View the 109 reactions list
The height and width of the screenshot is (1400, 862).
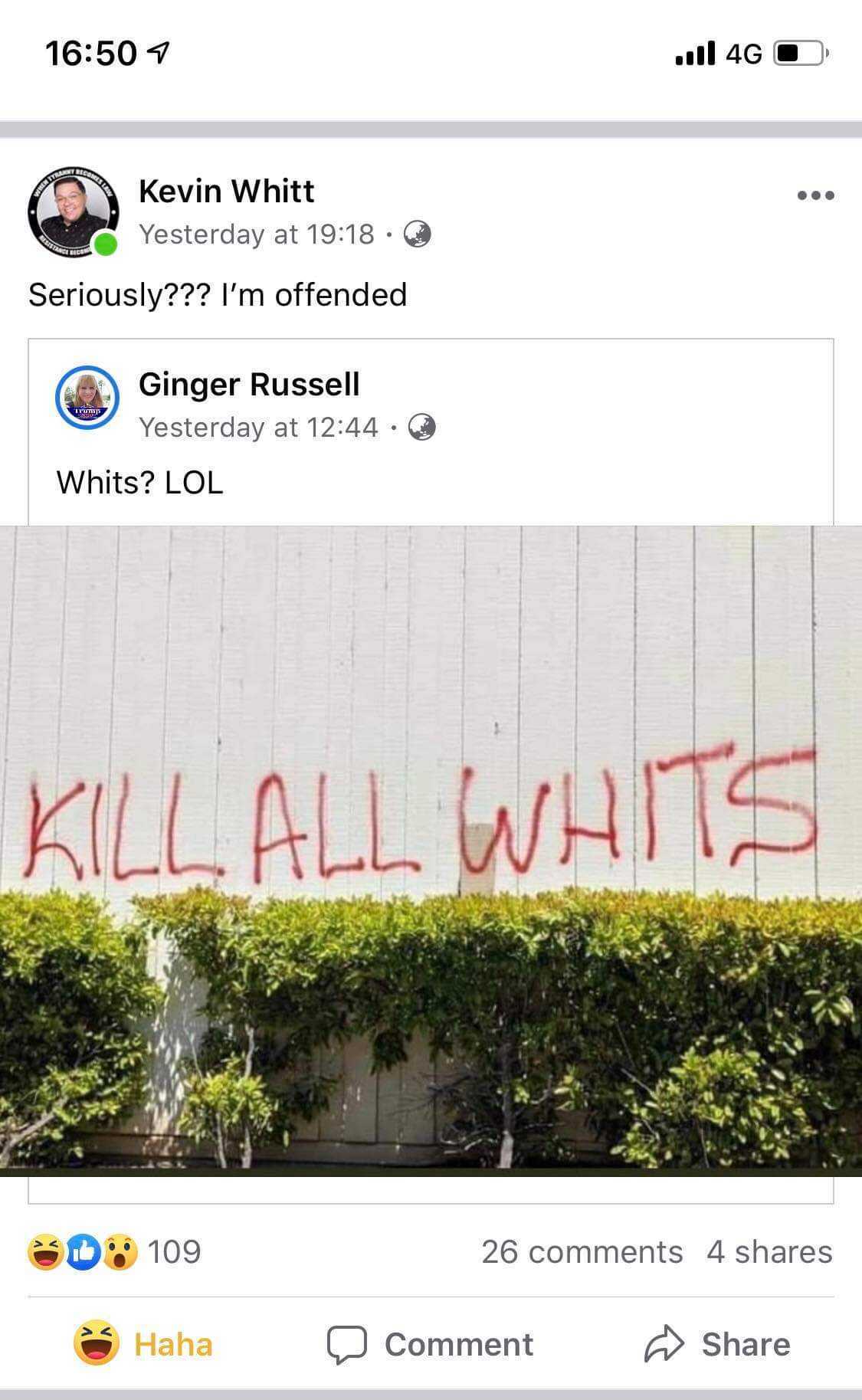(114, 1251)
